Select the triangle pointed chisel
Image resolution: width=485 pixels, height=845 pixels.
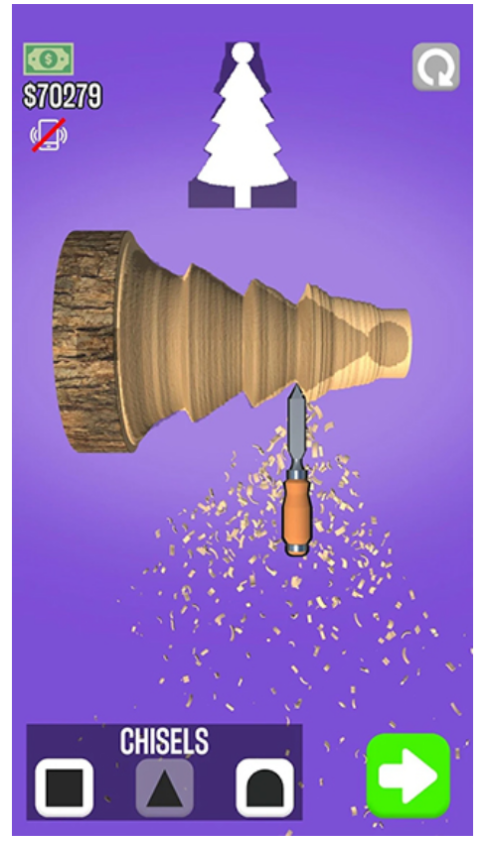(164, 787)
